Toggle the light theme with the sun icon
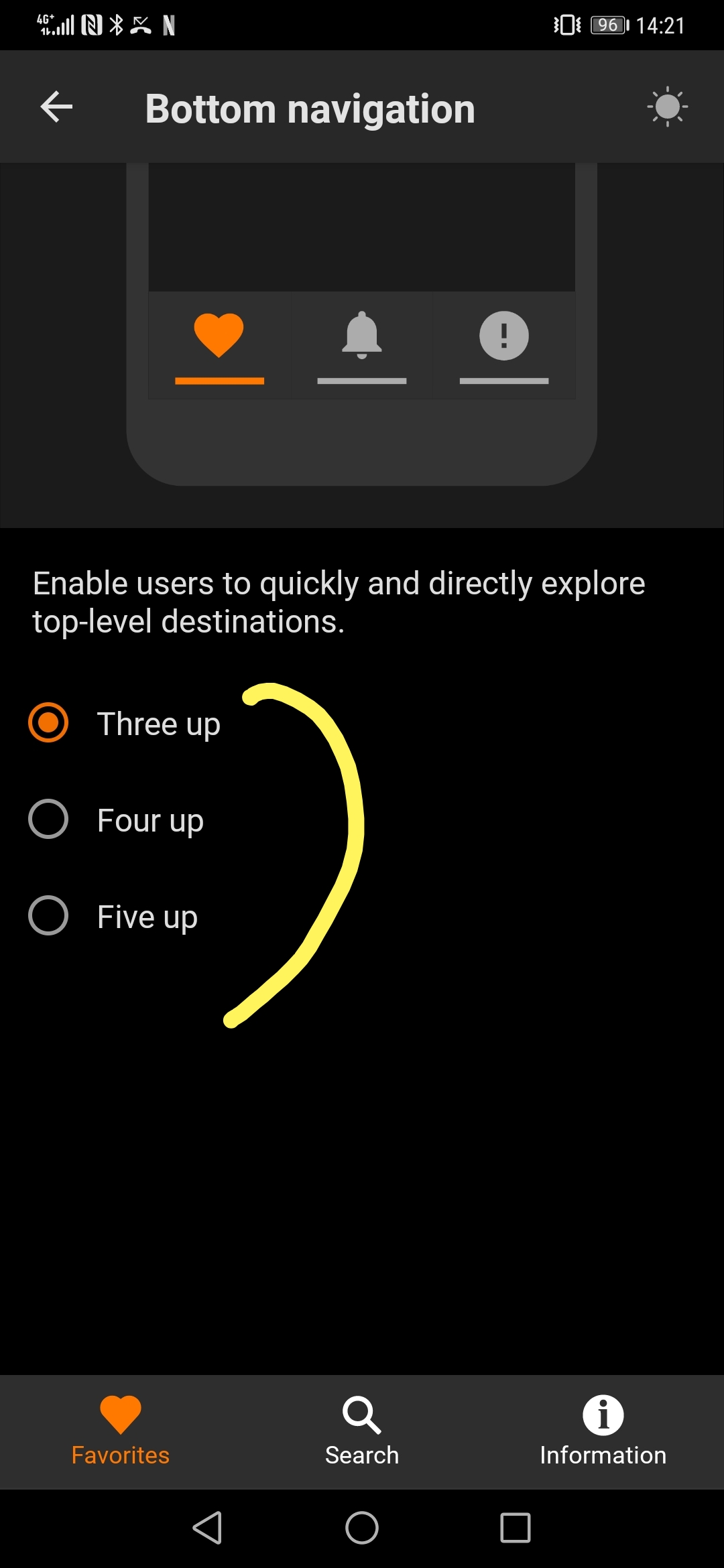Screen dimensions: 724x1568 click(x=668, y=106)
